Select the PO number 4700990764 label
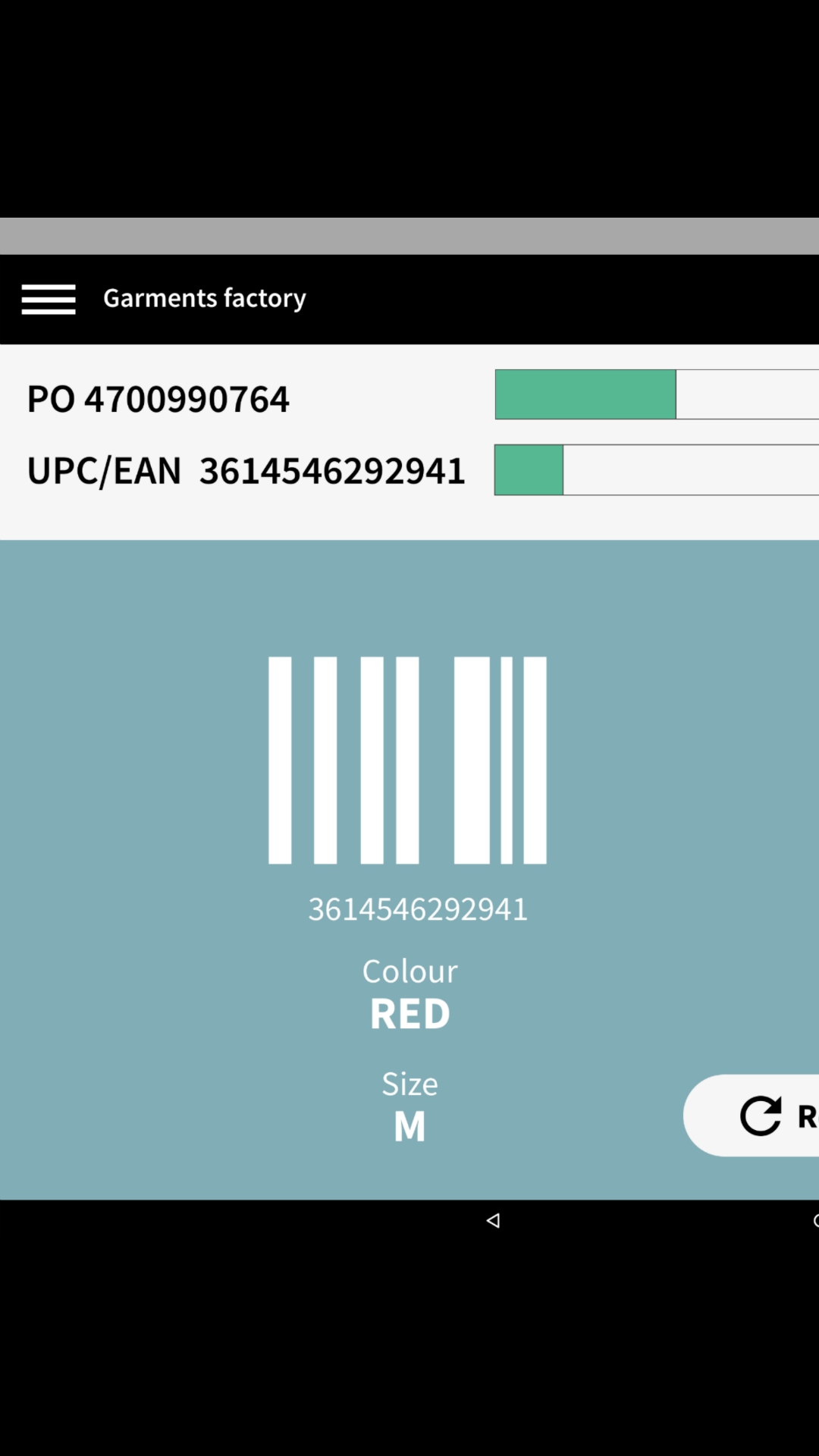819x1456 pixels. pyautogui.click(x=158, y=397)
